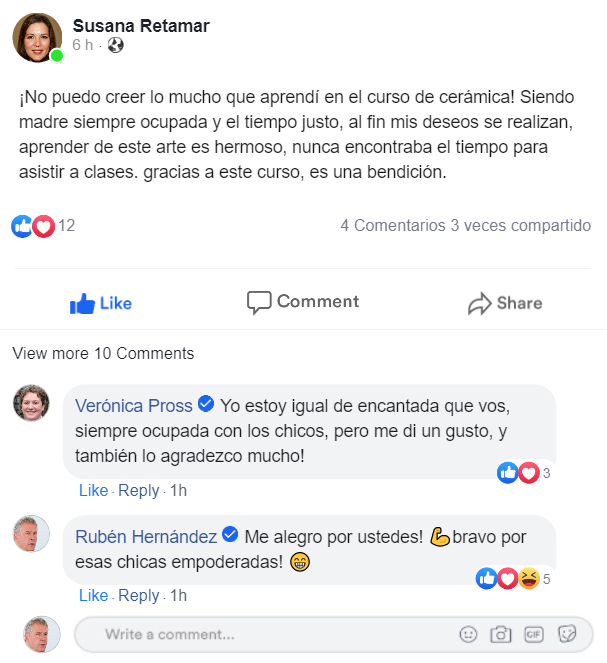Open Verónica Pross's profile
607x663 pixels.
click(135, 404)
